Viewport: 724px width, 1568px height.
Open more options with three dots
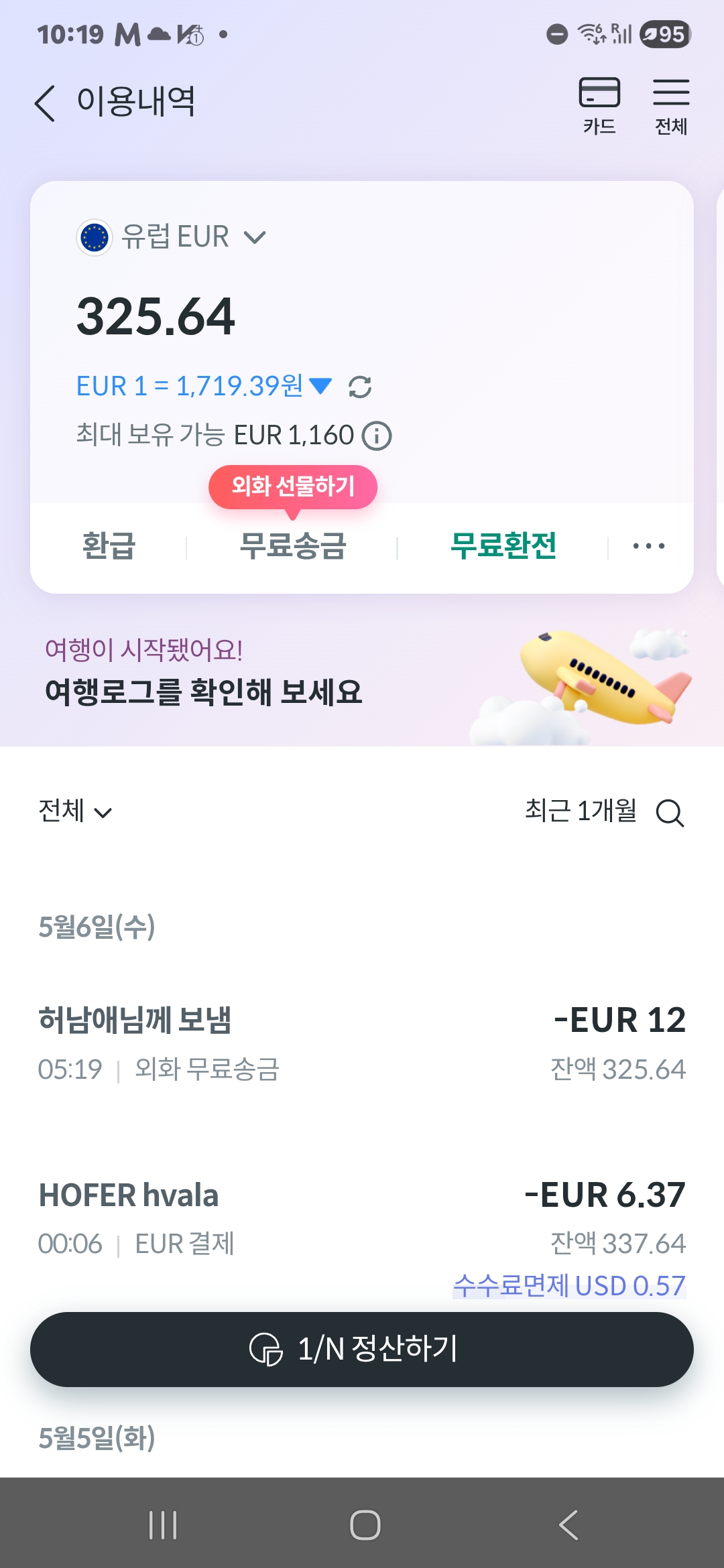[x=649, y=546]
